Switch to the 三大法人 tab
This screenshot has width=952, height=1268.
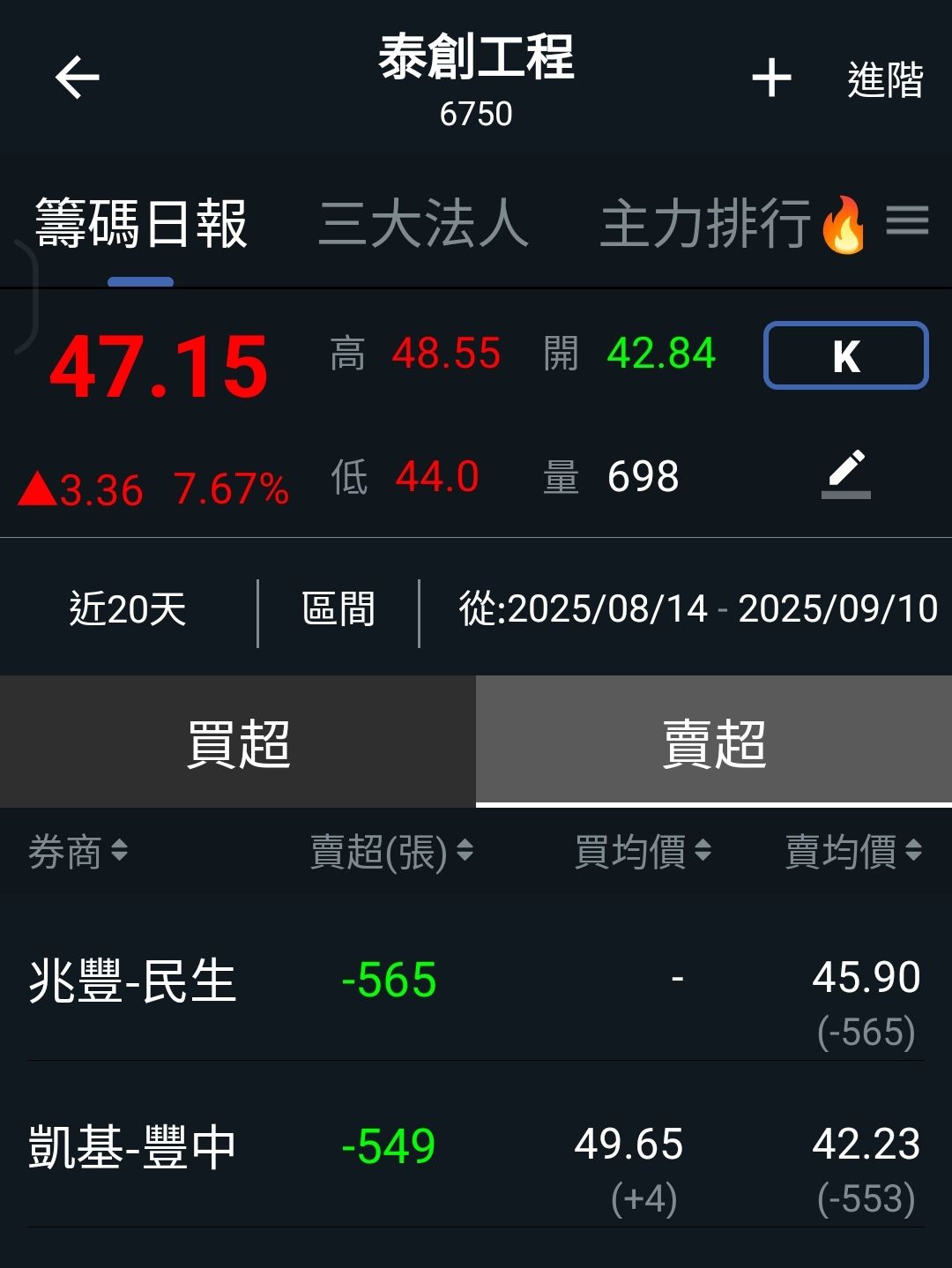423,224
